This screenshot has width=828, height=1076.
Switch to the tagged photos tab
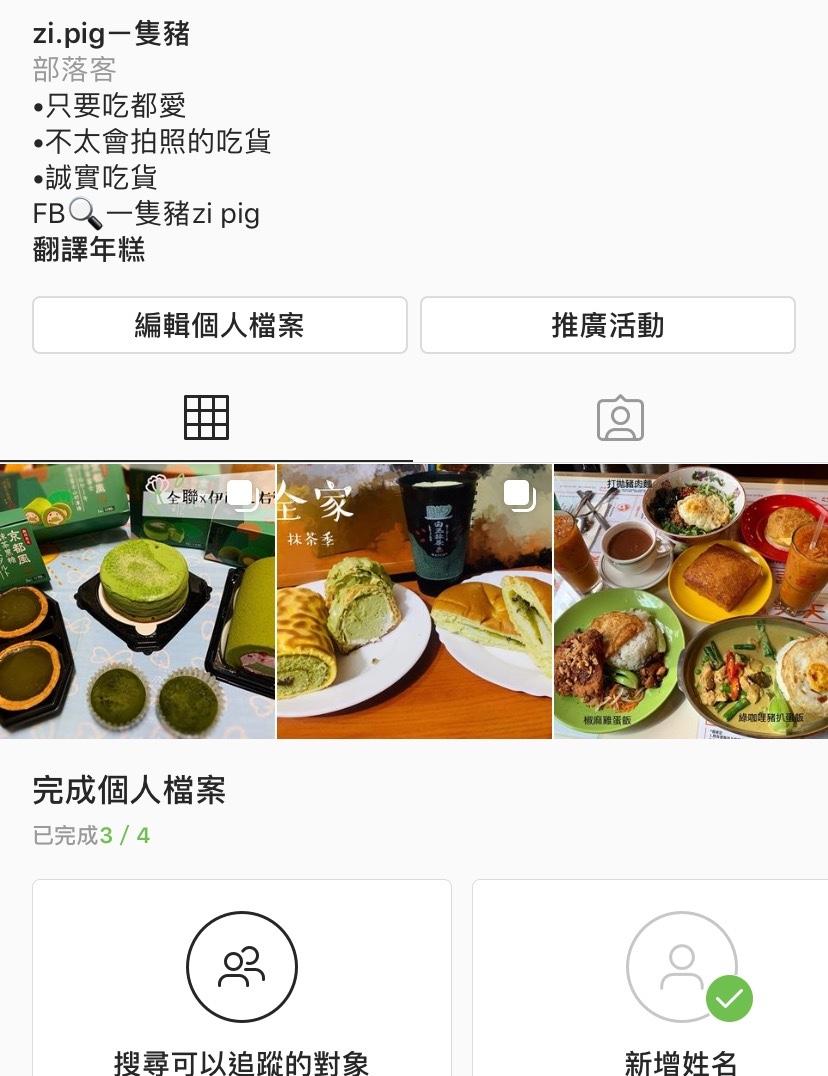tap(620, 418)
